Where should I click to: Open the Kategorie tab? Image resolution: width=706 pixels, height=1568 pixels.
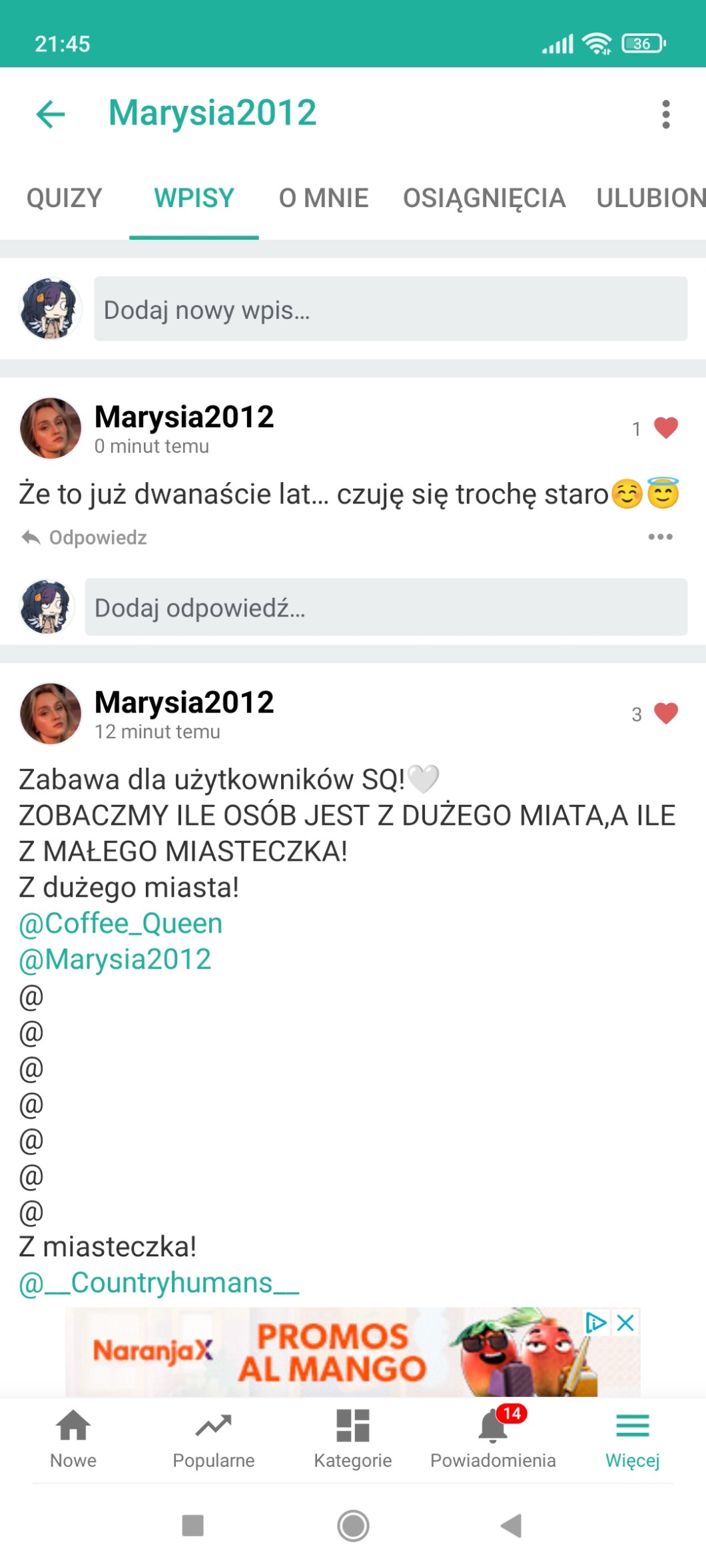353,1438
